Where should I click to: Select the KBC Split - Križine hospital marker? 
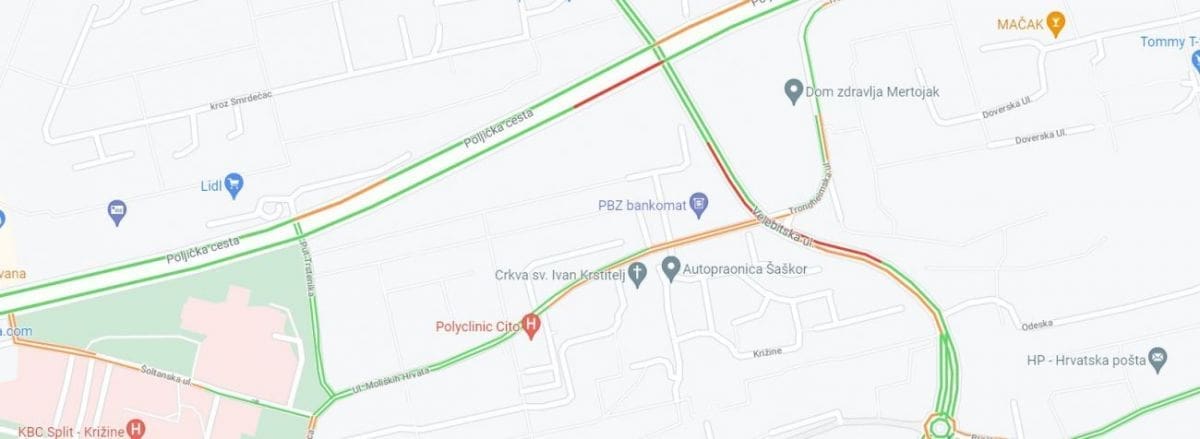(137, 428)
